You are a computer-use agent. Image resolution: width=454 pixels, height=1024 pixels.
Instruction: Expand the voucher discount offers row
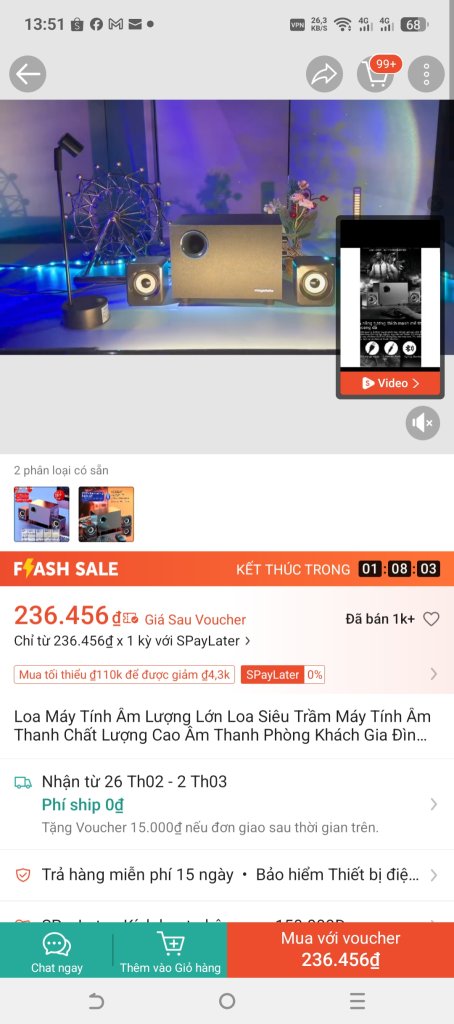click(x=227, y=675)
